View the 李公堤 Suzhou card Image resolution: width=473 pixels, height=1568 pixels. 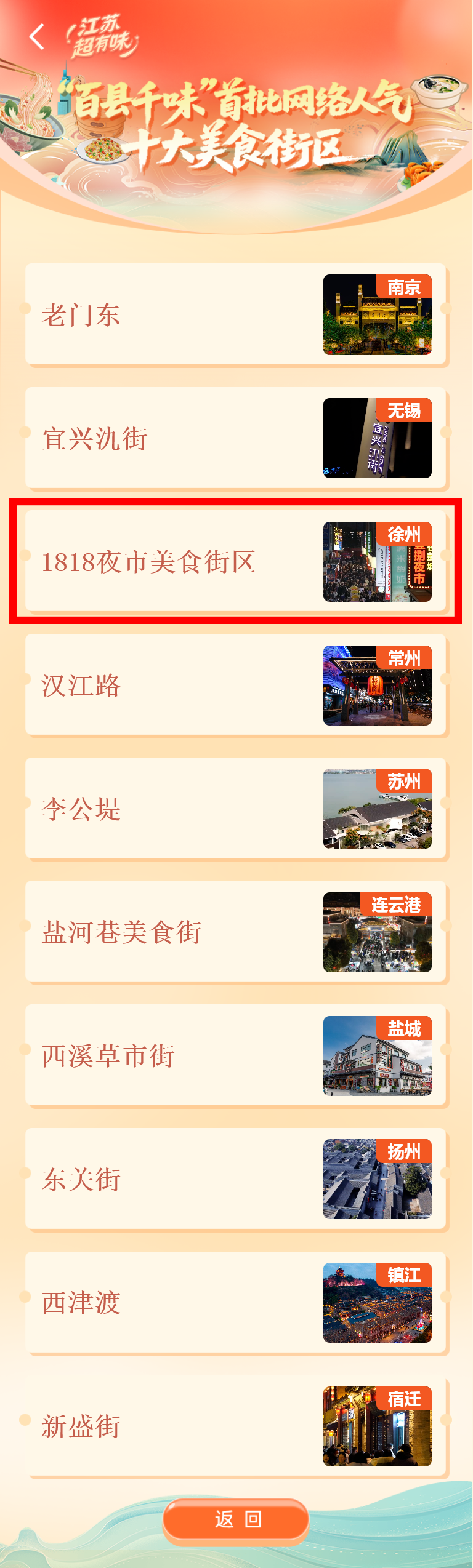[235, 809]
